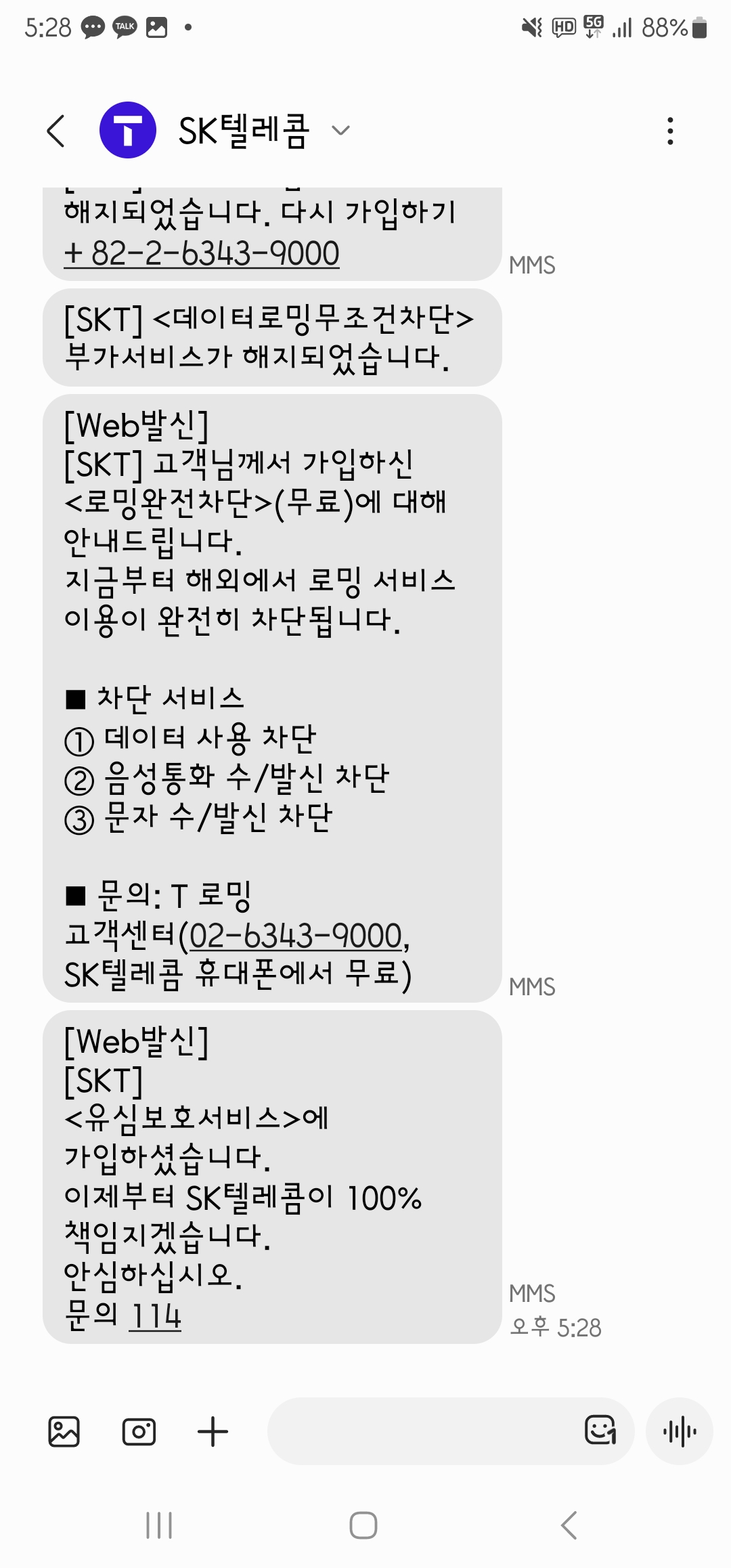
Task: Record a voice message
Action: coord(680,1431)
